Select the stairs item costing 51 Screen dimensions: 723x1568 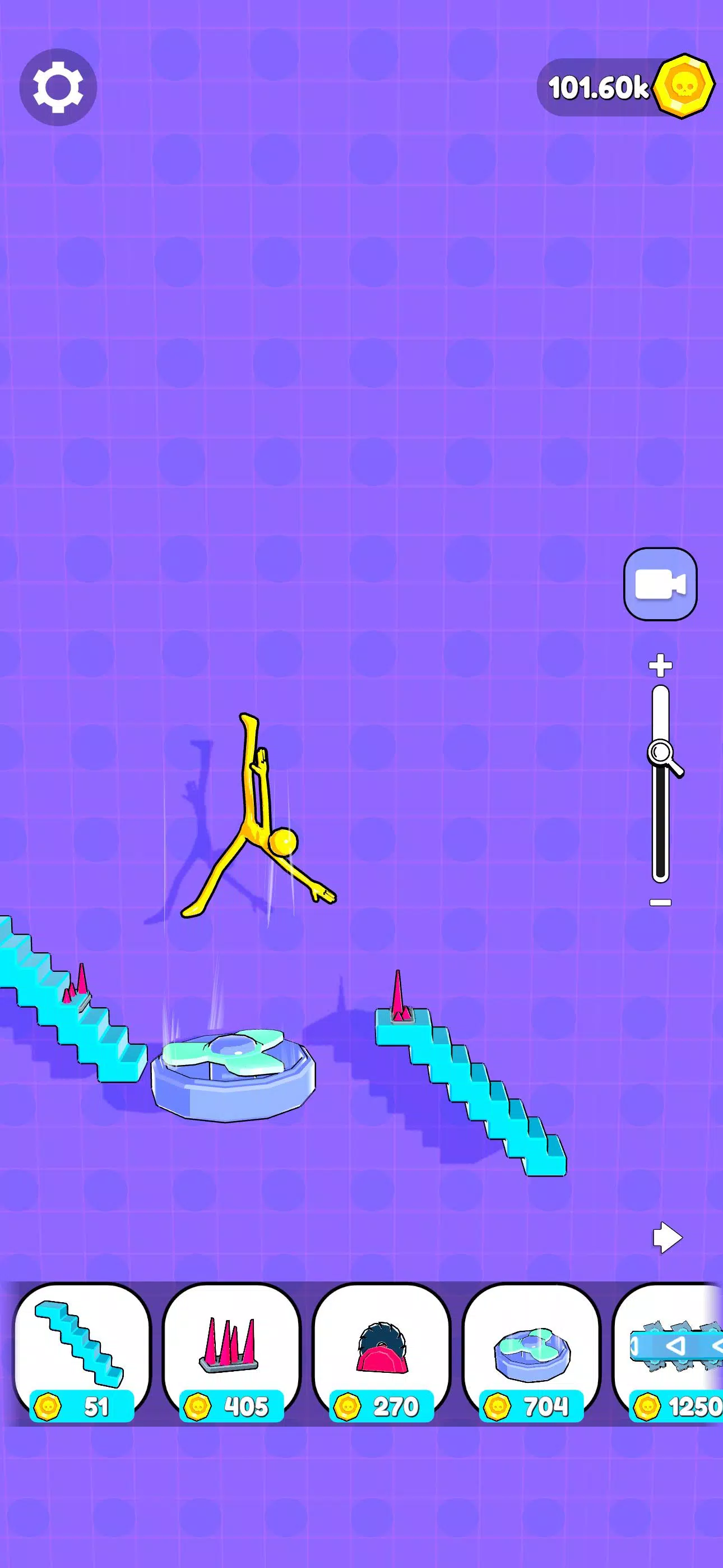pos(82,1352)
